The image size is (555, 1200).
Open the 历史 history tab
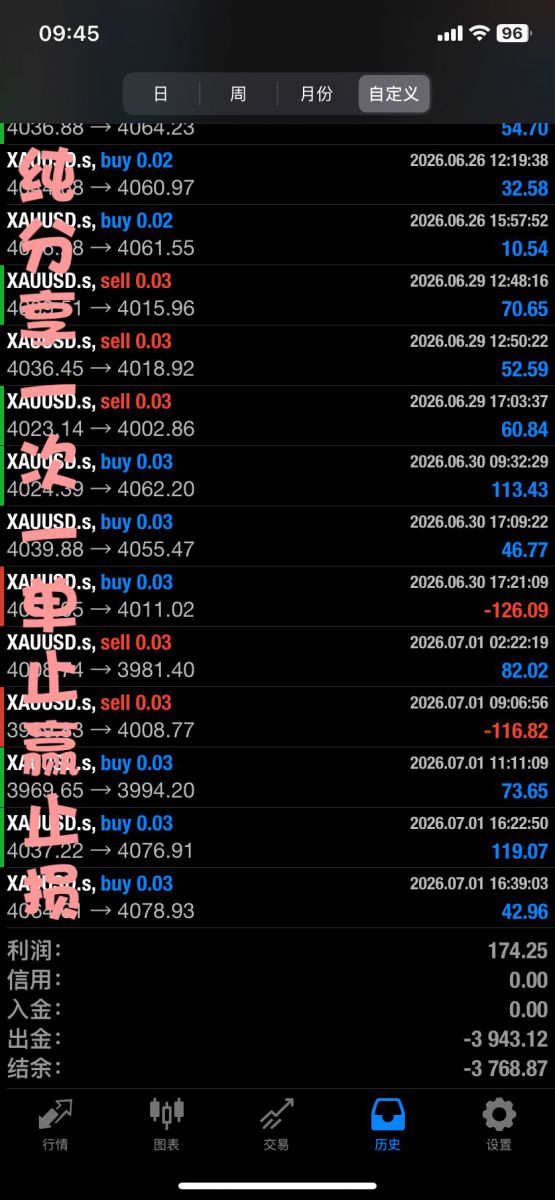(x=388, y=1125)
